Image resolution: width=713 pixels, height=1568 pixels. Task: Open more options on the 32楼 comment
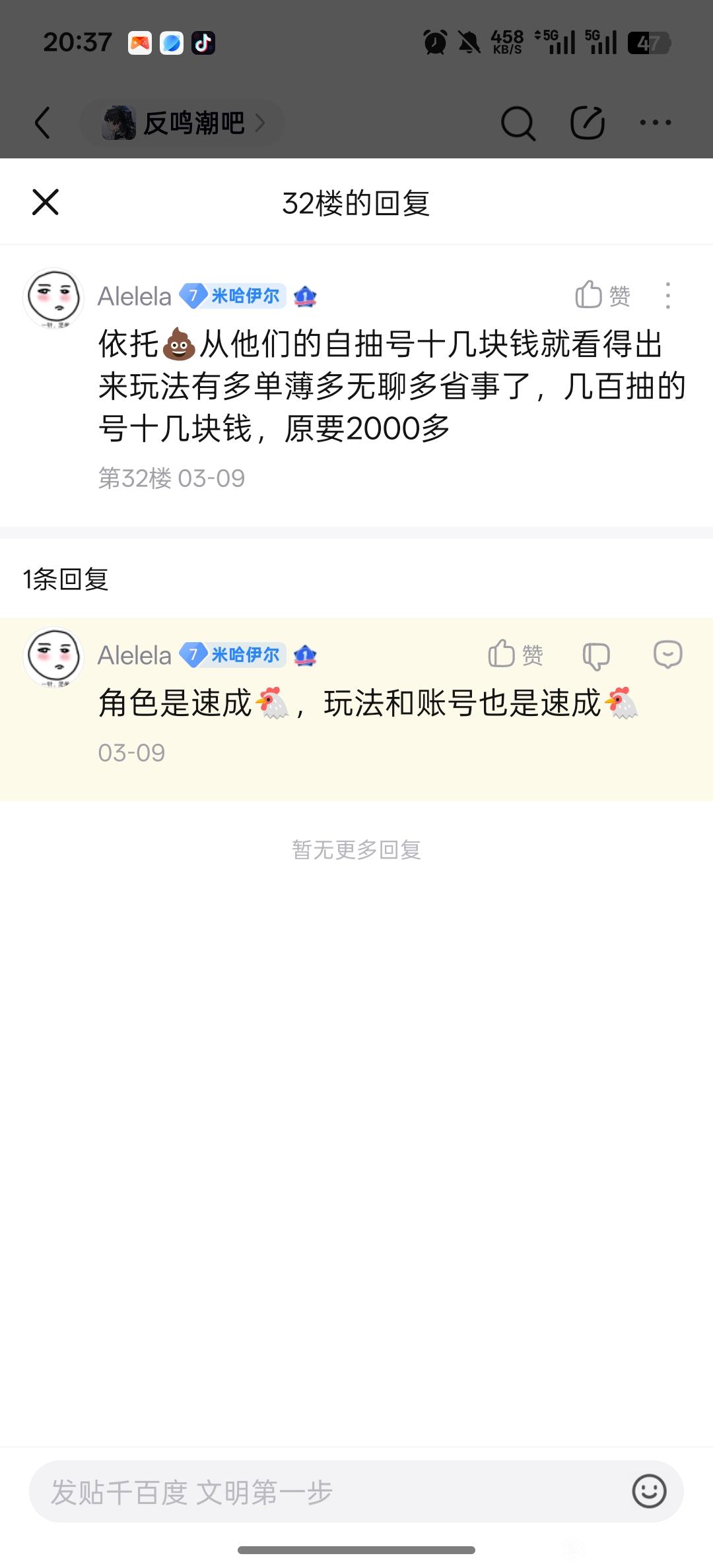pos(668,296)
